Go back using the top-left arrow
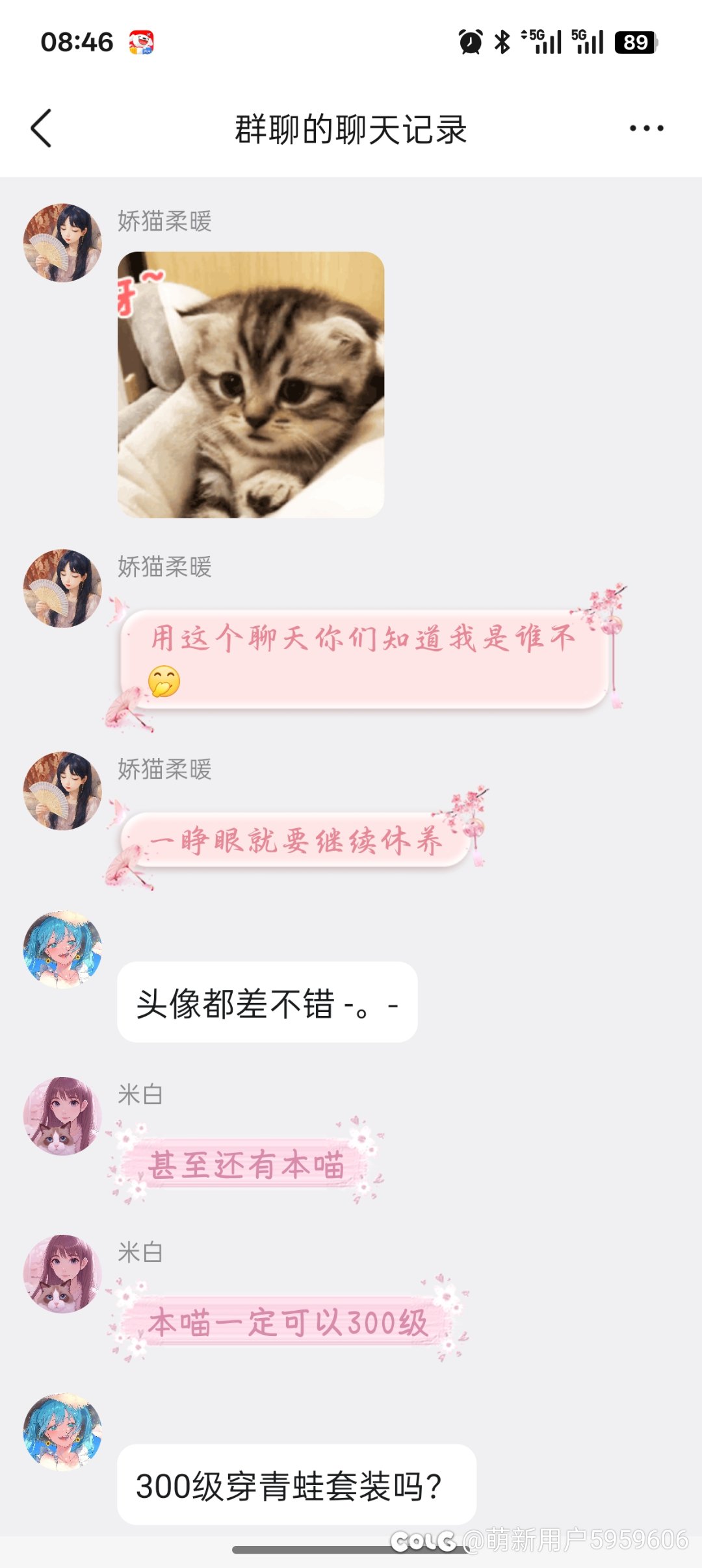 [41, 128]
